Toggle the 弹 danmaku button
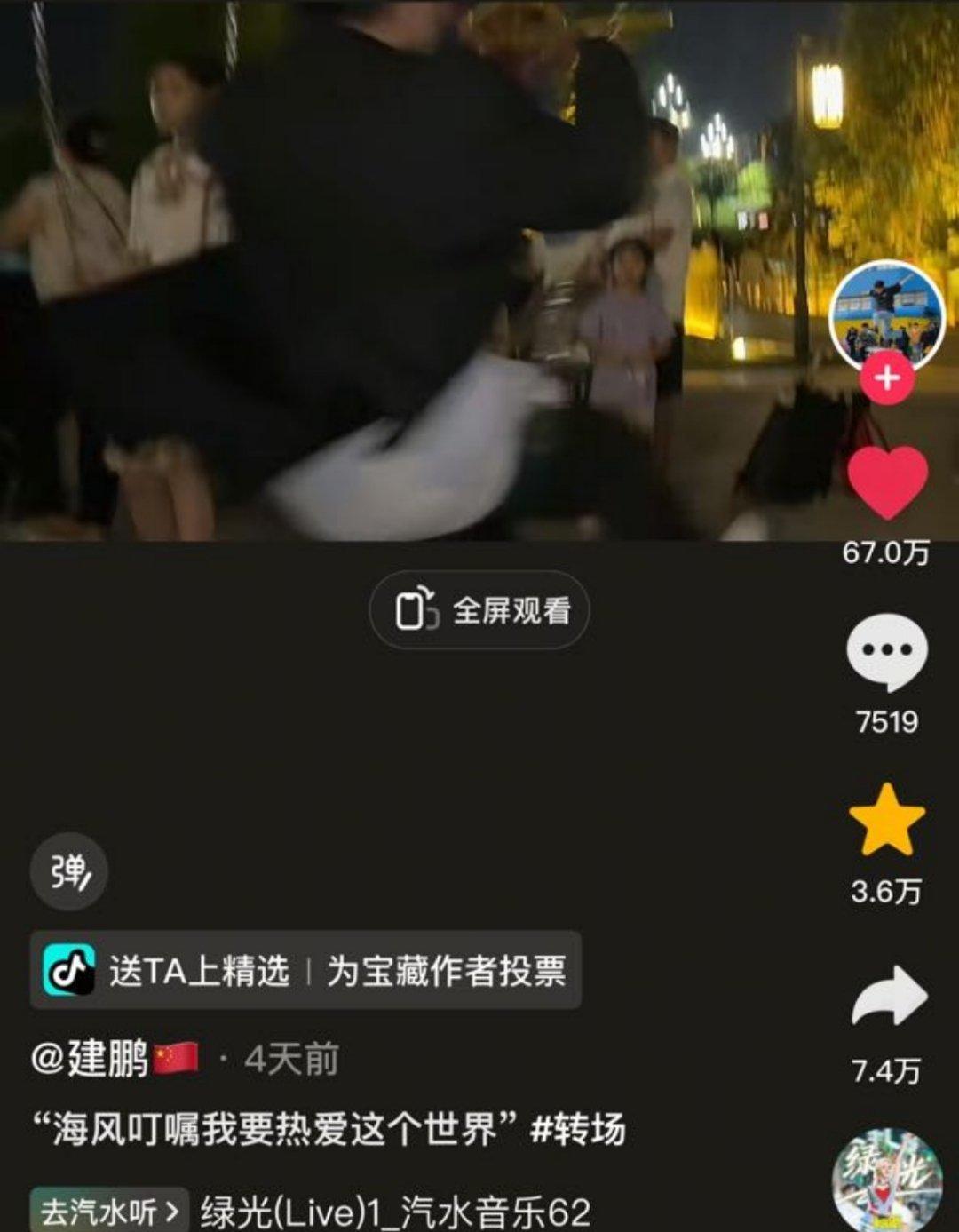The height and width of the screenshot is (1232, 959). point(69,872)
